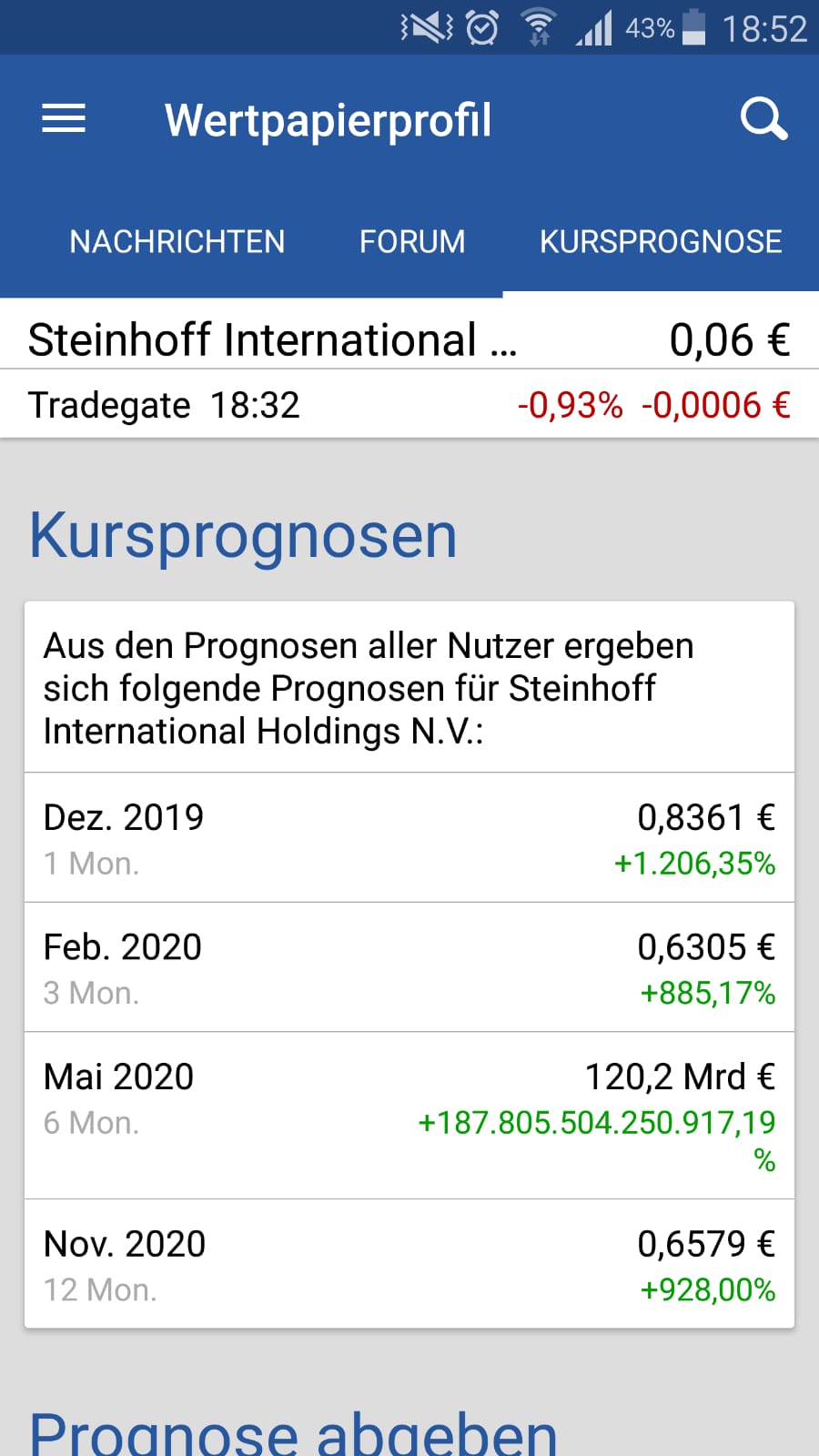The image size is (819, 1456).
Task: Select the Nov. 2020 forecast row
Action: pyautogui.click(x=409, y=1265)
